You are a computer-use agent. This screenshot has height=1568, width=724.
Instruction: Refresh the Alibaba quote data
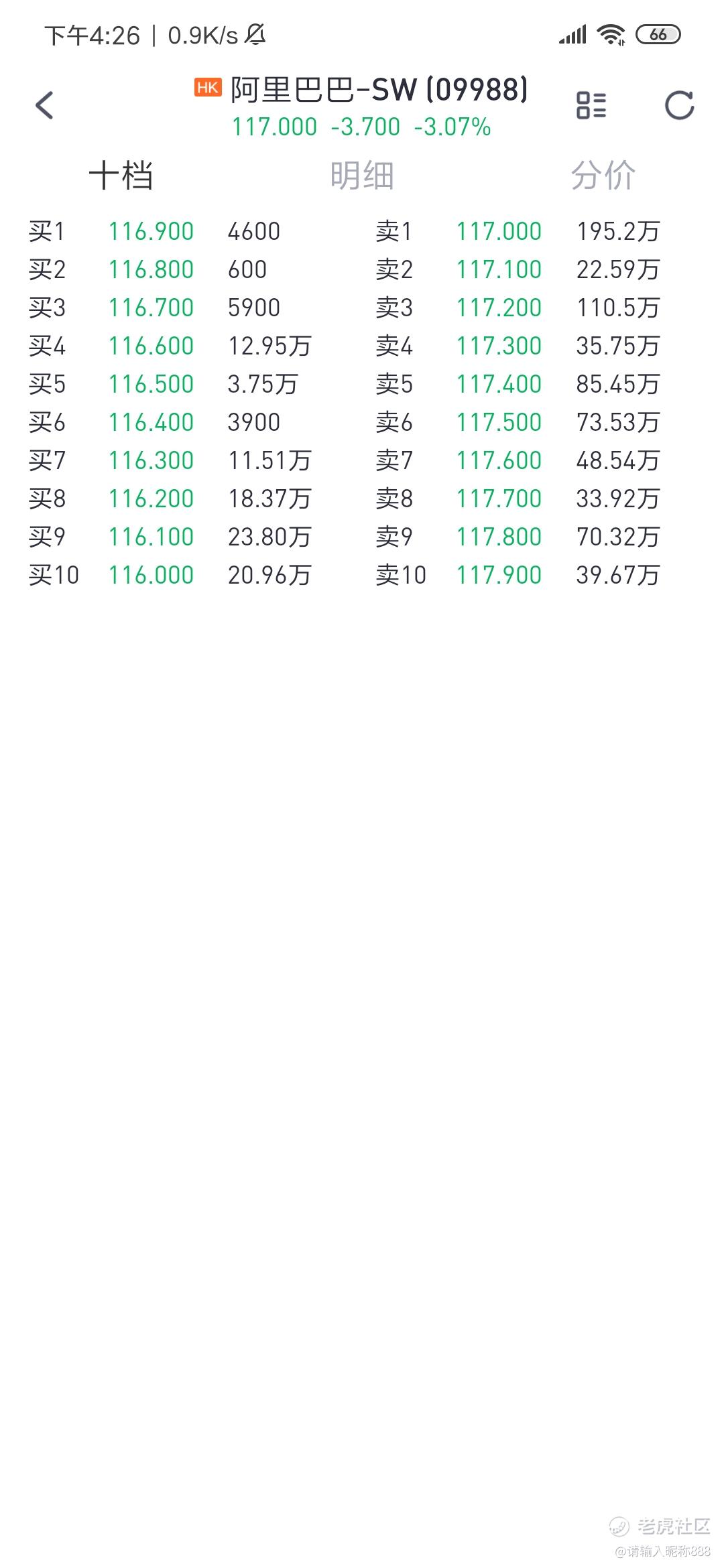click(x=679, y=105)
